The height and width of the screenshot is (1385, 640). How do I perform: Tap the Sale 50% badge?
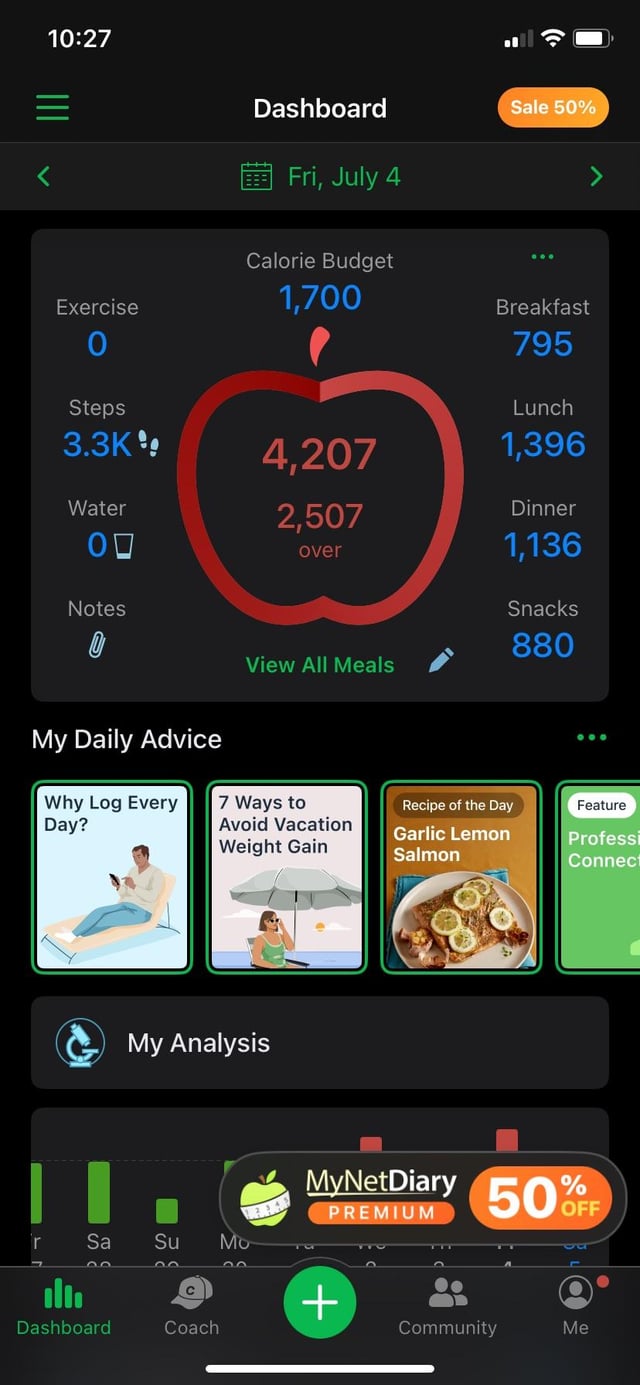click(x=552, y=108)
